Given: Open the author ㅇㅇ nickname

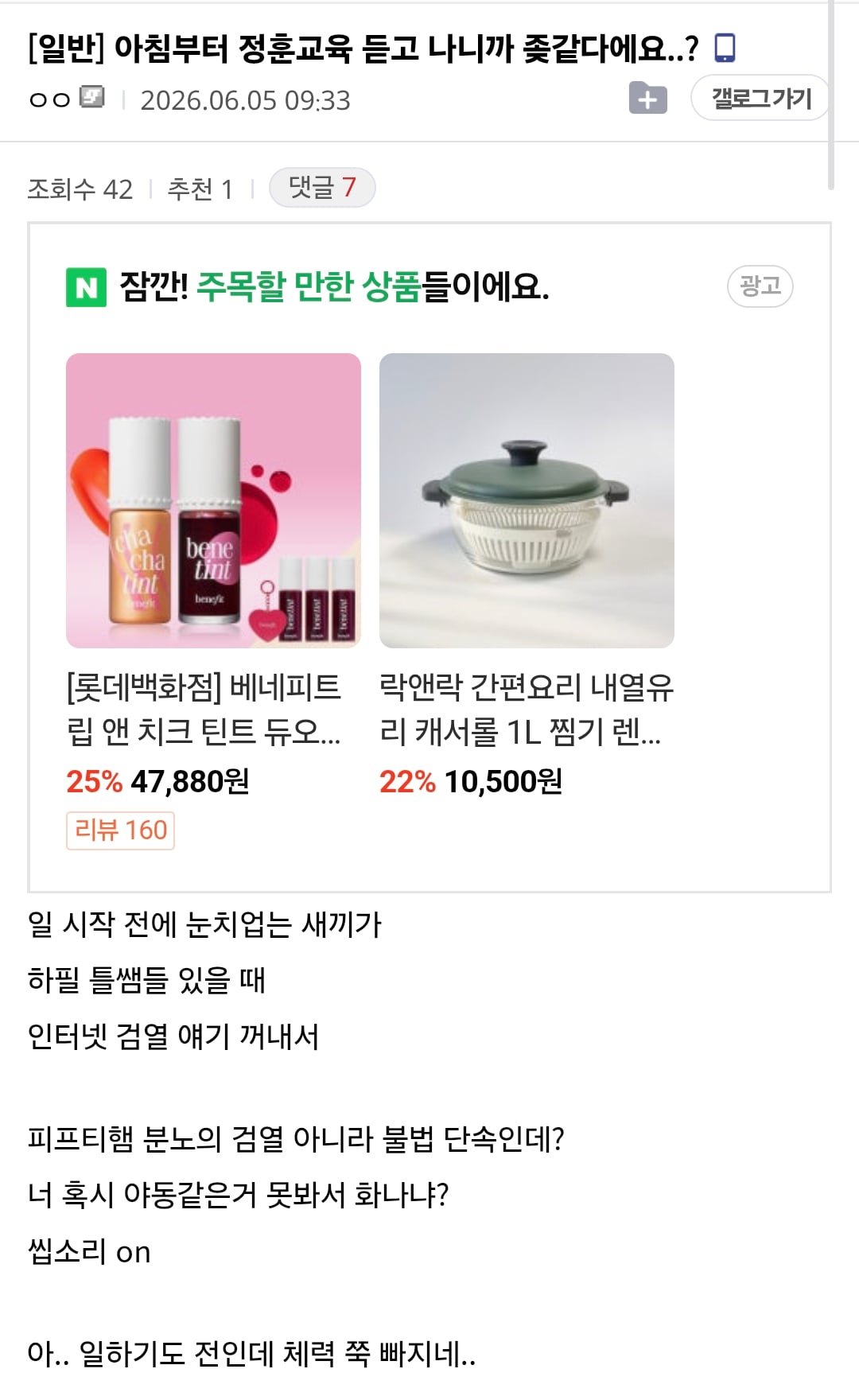Looking at the screenshot, I should 50,100.
